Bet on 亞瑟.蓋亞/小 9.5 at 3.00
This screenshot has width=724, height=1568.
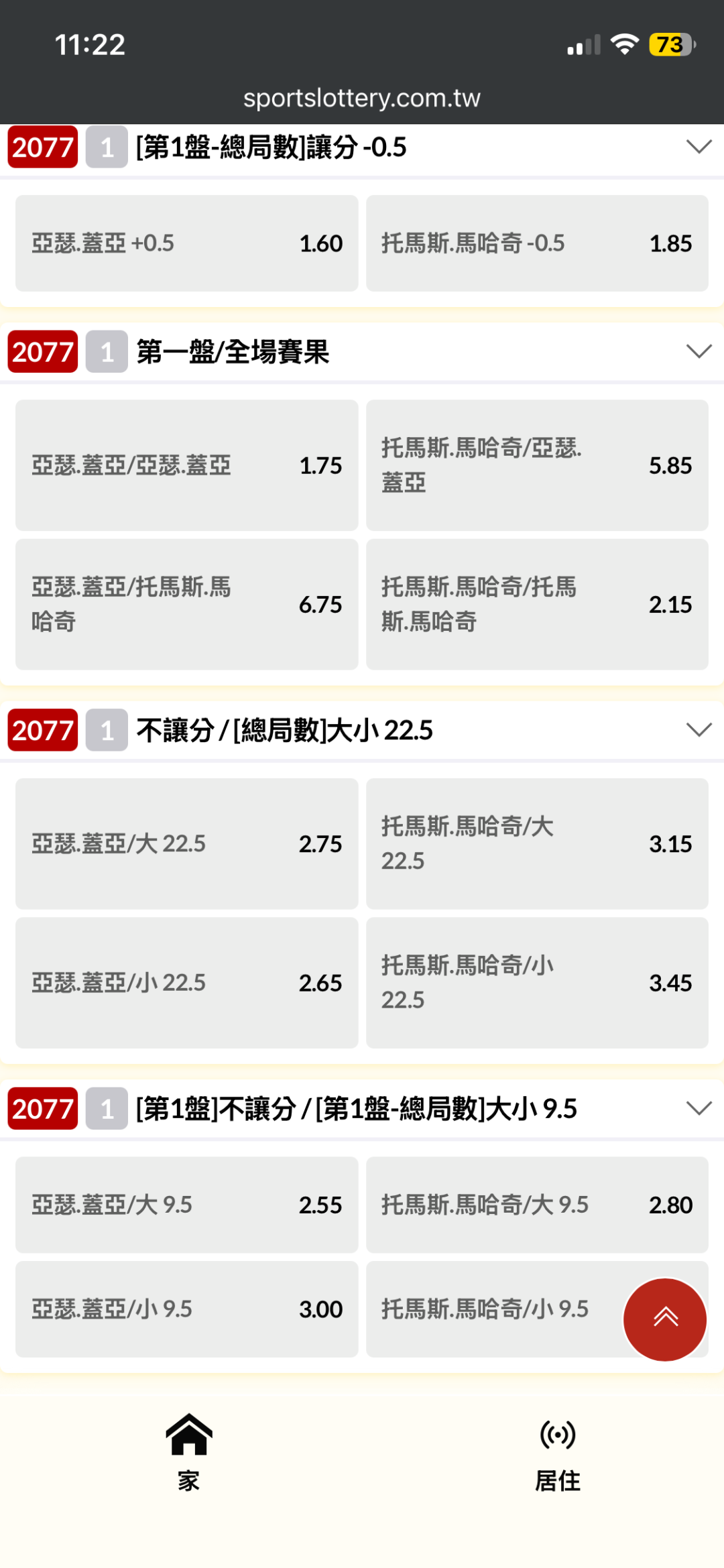coord(186,1309)
